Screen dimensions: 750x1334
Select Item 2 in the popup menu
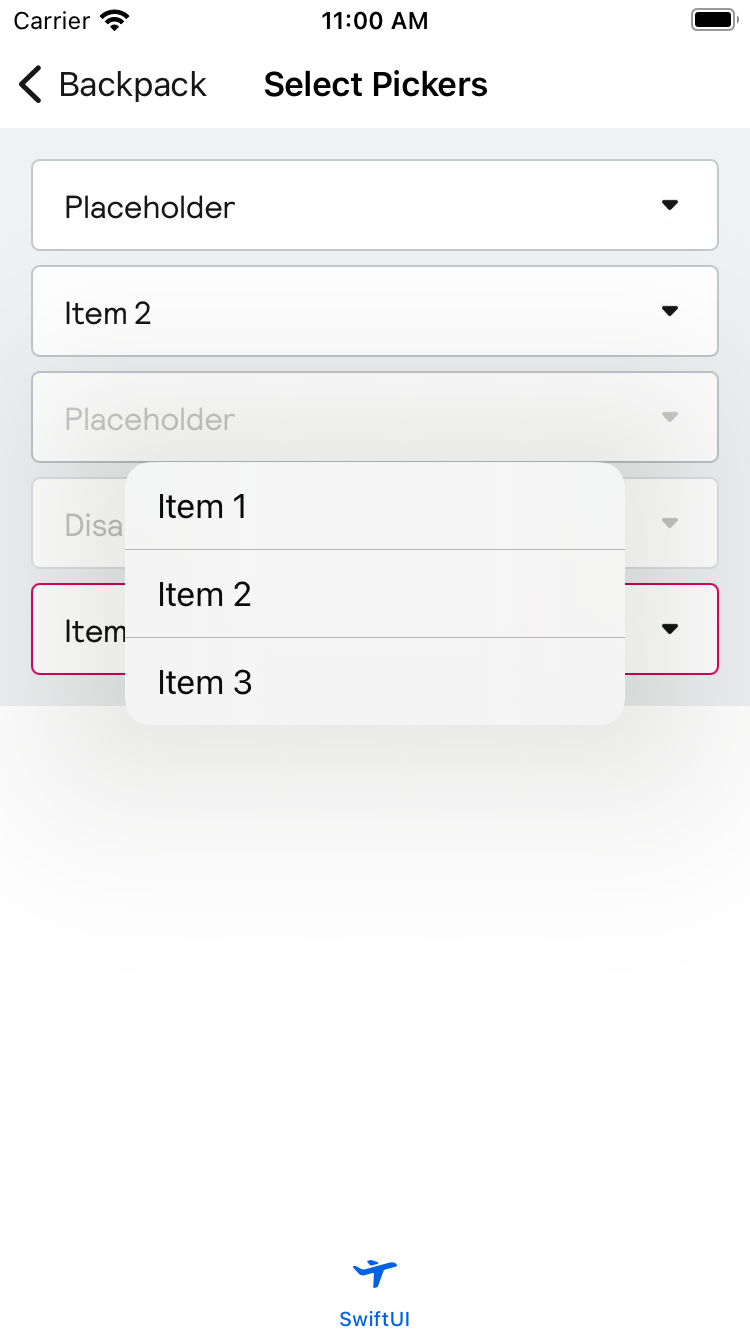coord(375,594)
